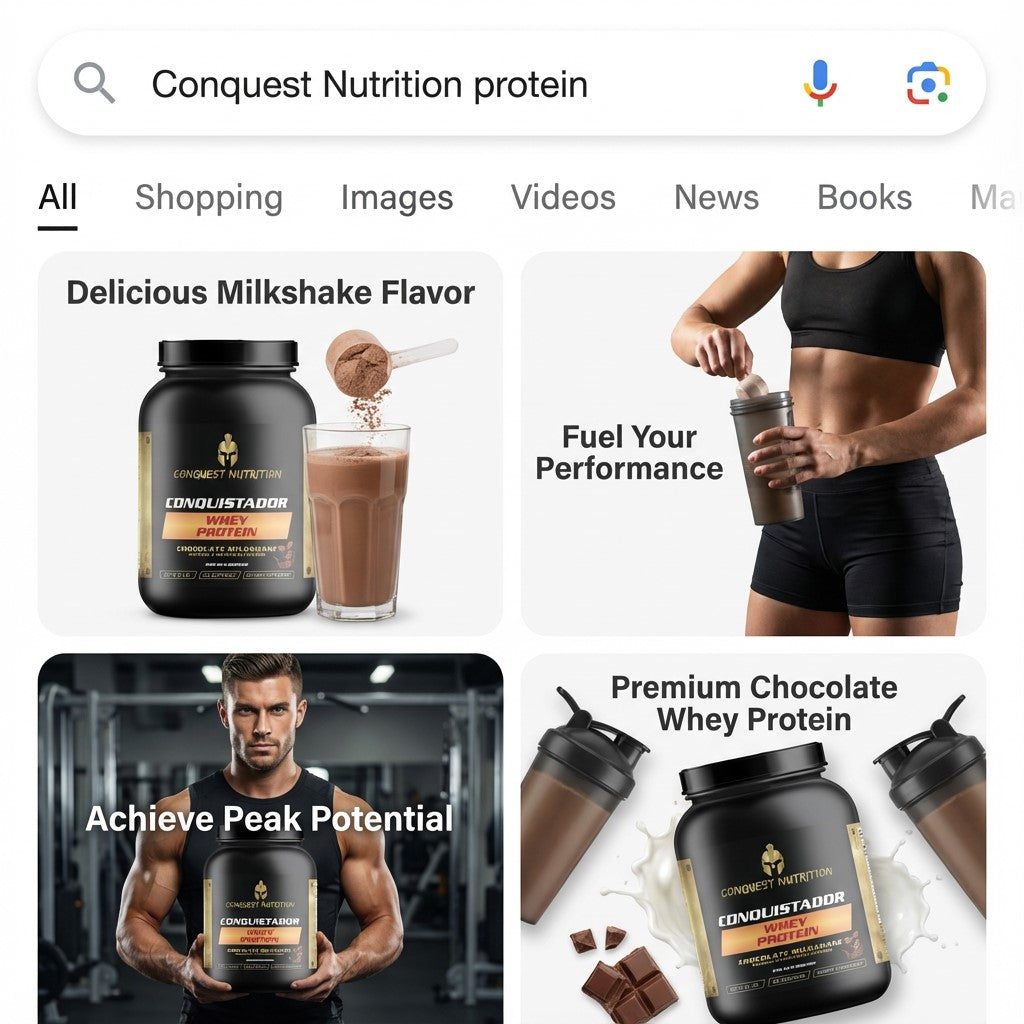
Task: Open the Achieve Peak Potential tile
Action: coord(270,838)
